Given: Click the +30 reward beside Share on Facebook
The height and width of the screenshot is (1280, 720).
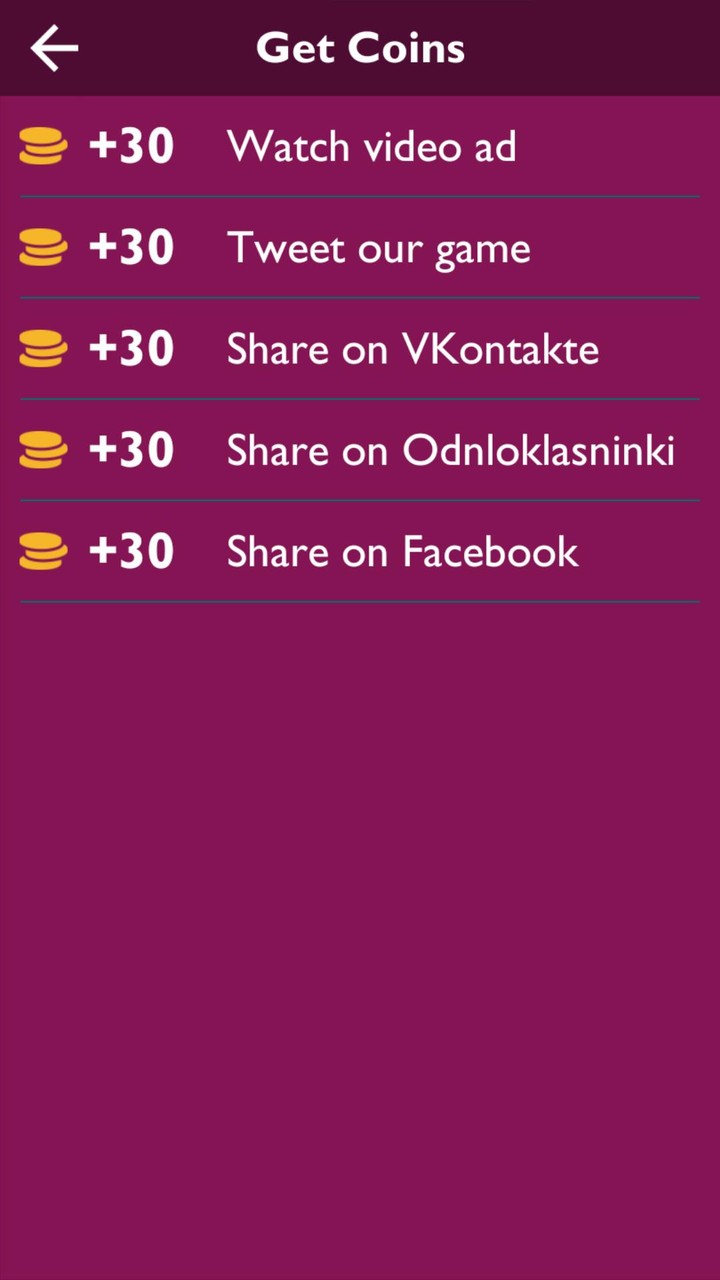Looking at the screenshot, I should click(131, 550).
